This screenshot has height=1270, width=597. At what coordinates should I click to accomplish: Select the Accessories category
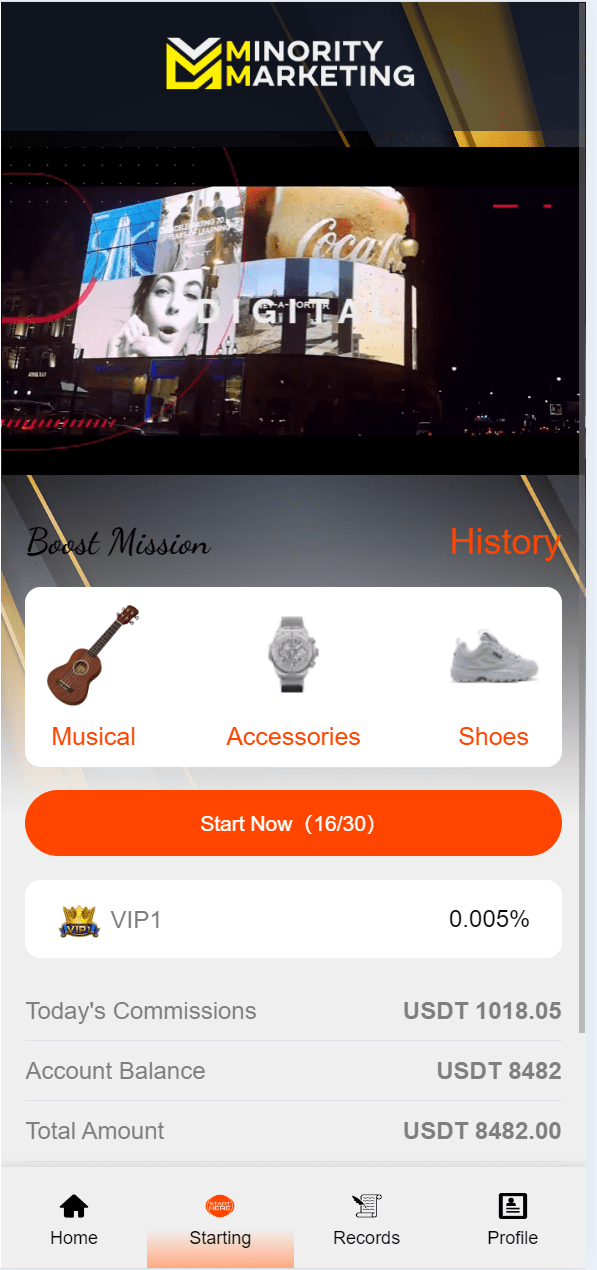tap(293, 676)
